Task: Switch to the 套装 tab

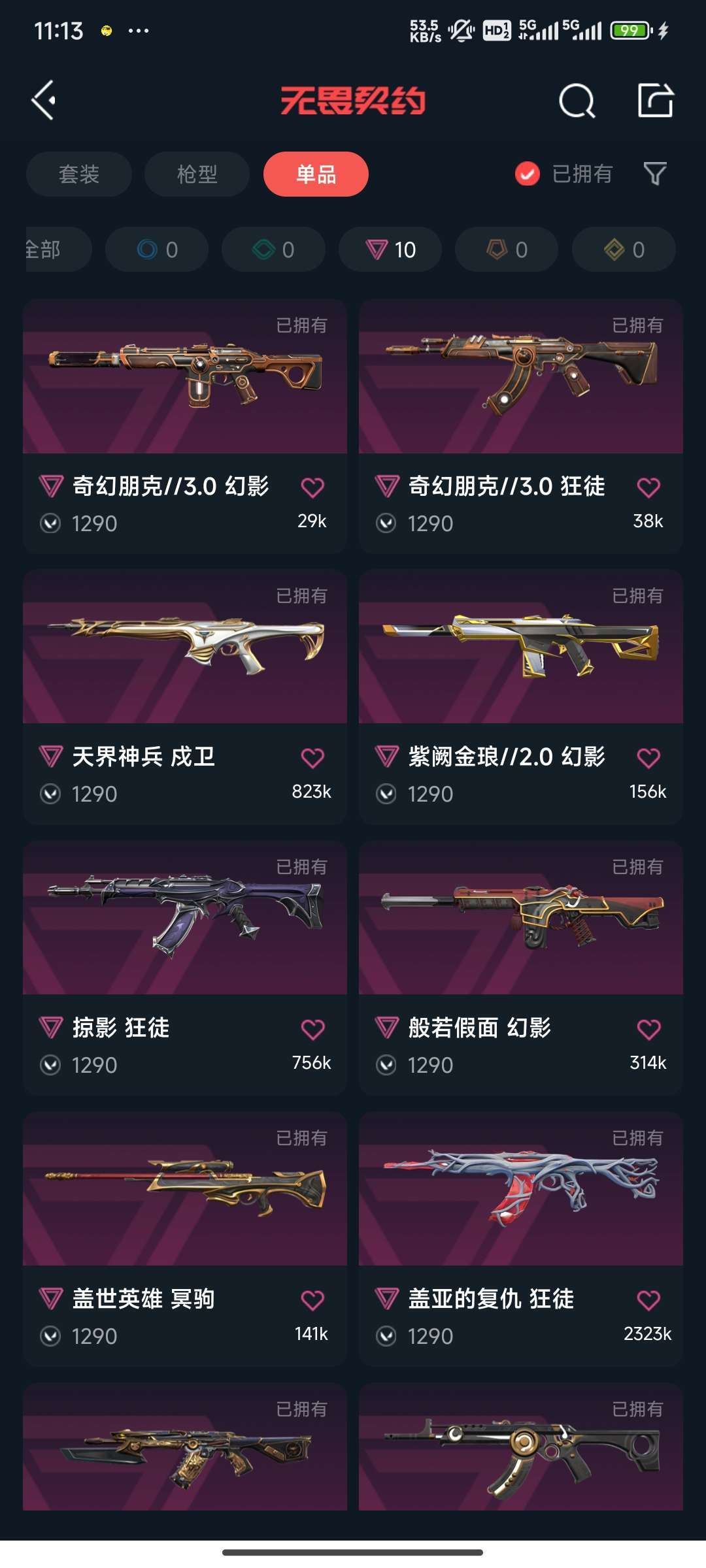Action: 78,174
